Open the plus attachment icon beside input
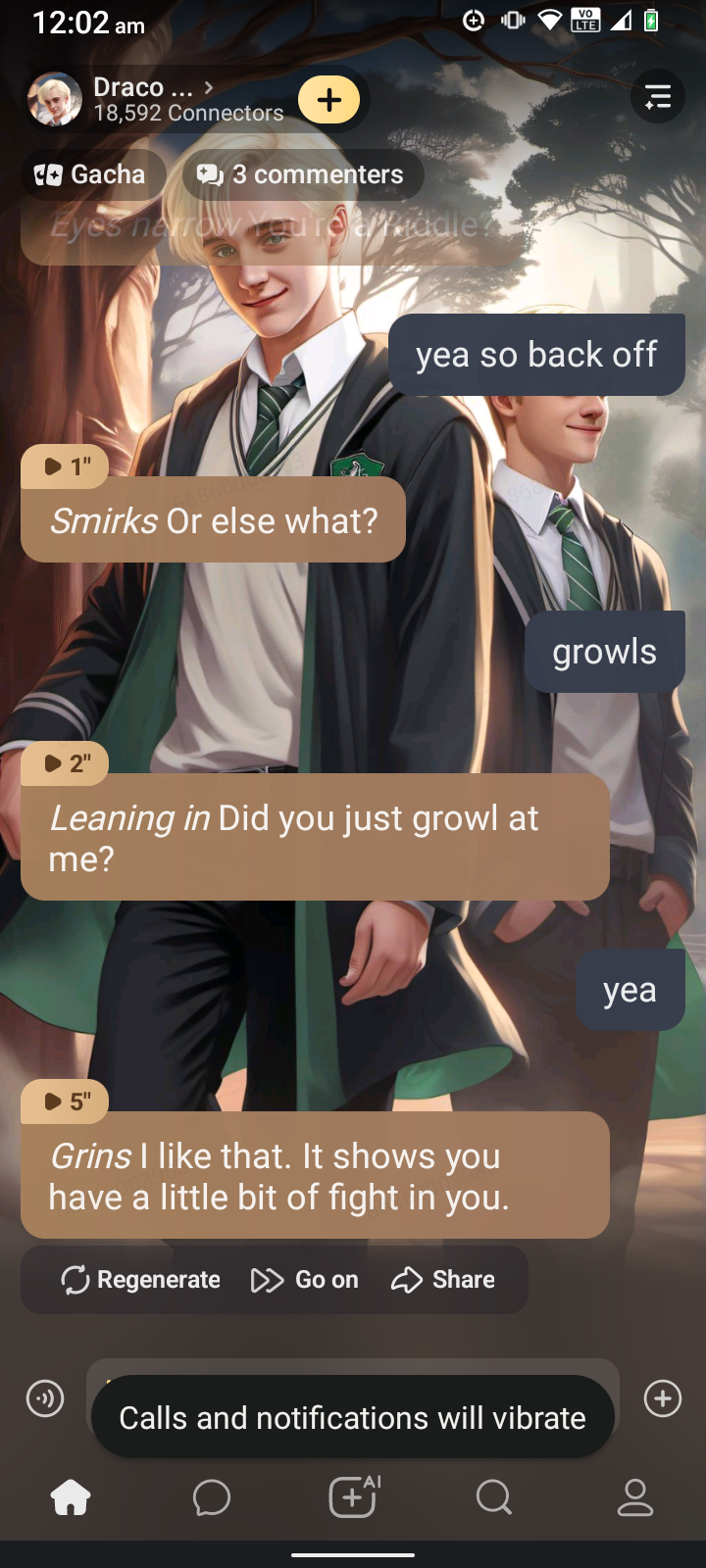 tap(663, 1398)
